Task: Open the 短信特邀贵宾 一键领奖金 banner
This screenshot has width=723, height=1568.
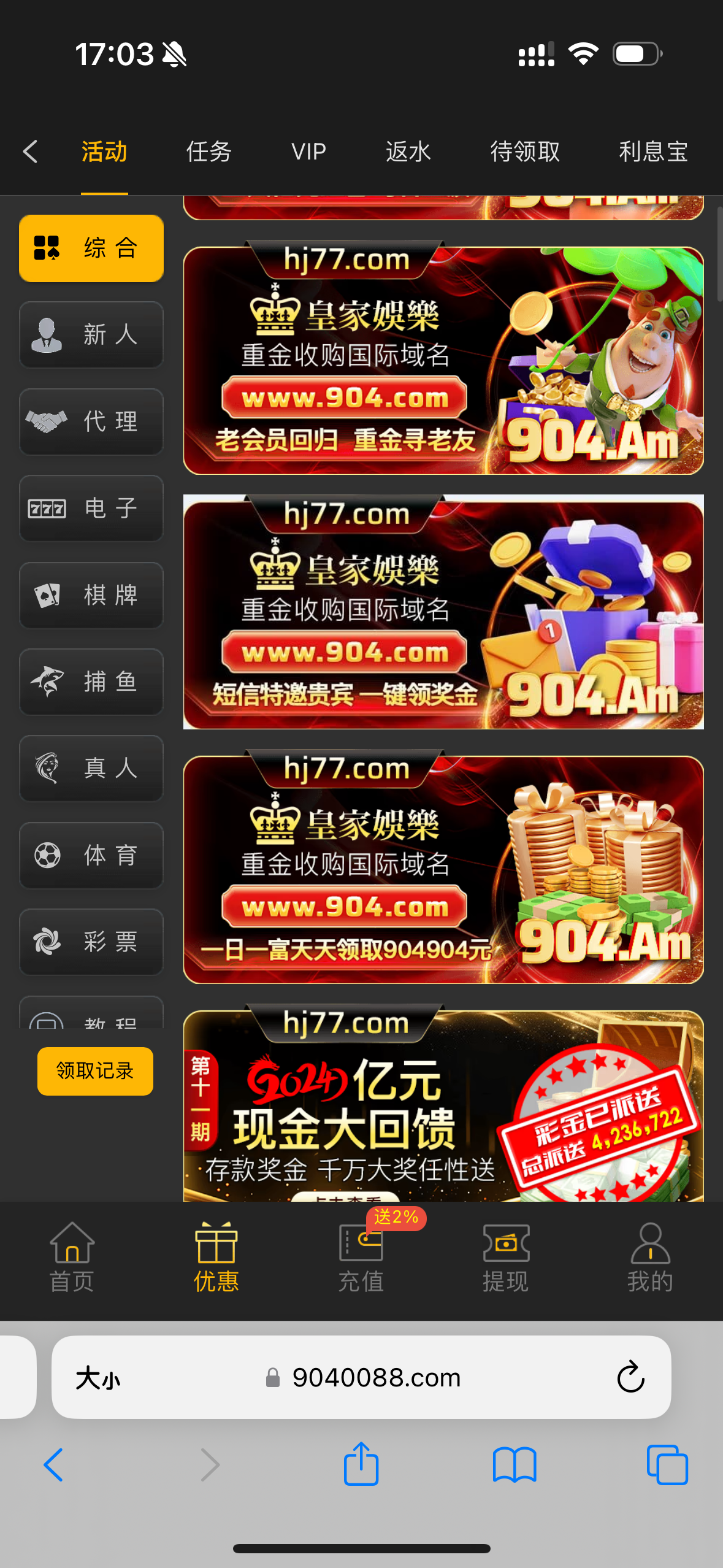Action: (x=443, y=612)
